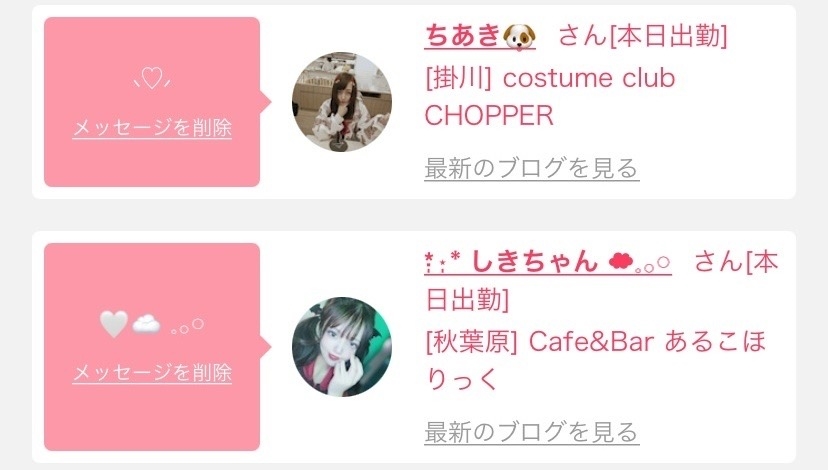Delete the message sent to しきちゃん
Image resolution: width=828 pixels, height=470 pixels.
(x=152, y=373)
